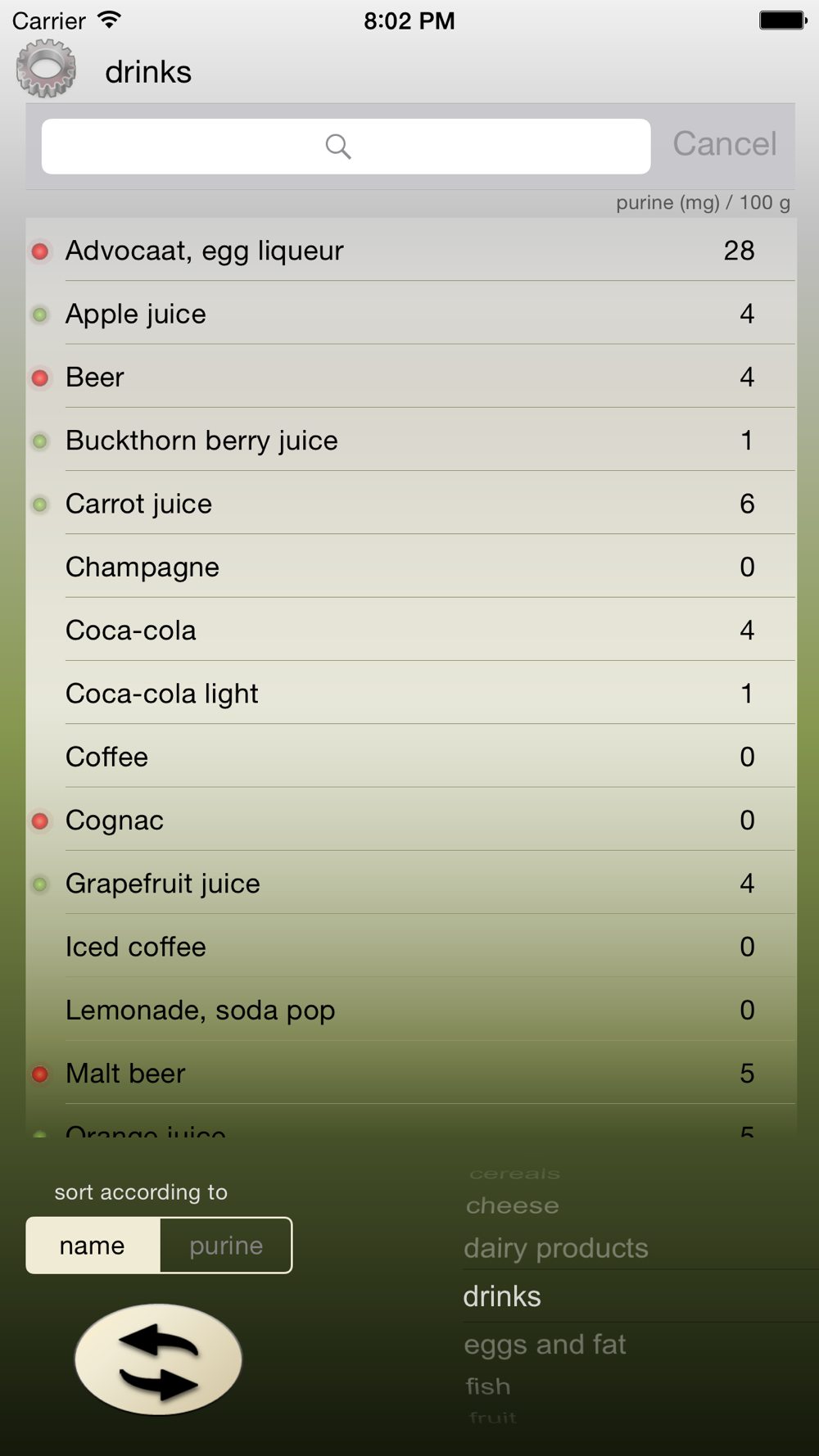Tap the search field

346,146
